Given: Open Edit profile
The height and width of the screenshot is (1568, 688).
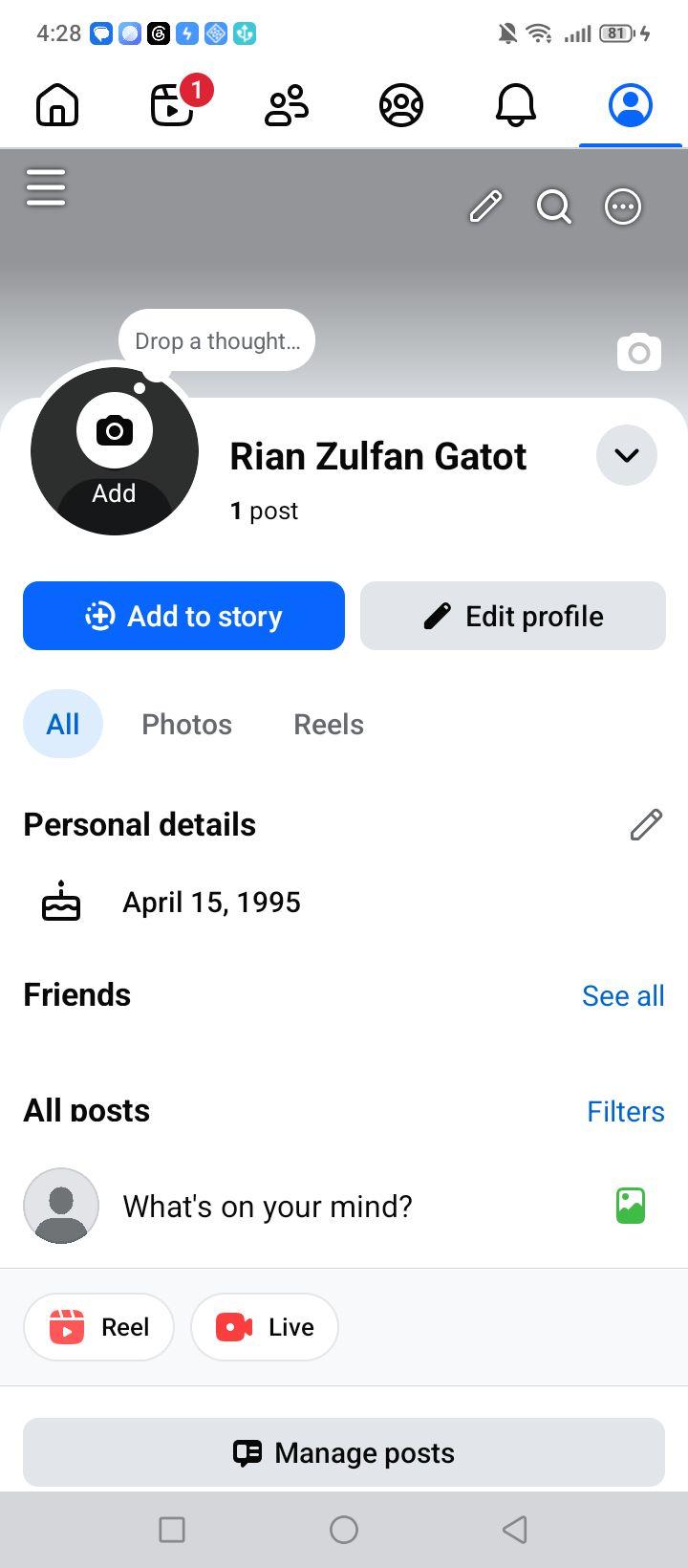Looking at the screenshot, I should [x=513, y=616].
